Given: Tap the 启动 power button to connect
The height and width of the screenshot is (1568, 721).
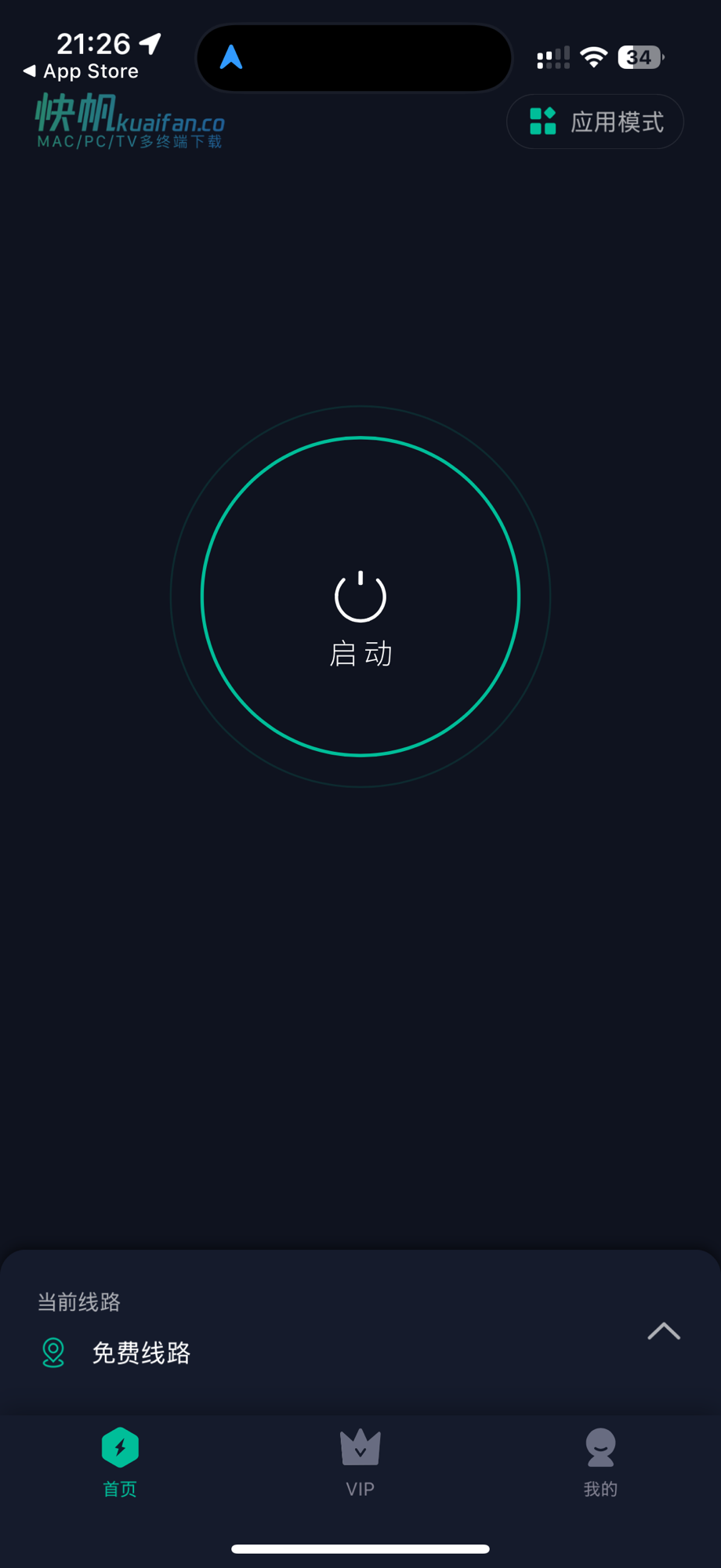Looking at the screenshot, I should [x=360, y=597].
